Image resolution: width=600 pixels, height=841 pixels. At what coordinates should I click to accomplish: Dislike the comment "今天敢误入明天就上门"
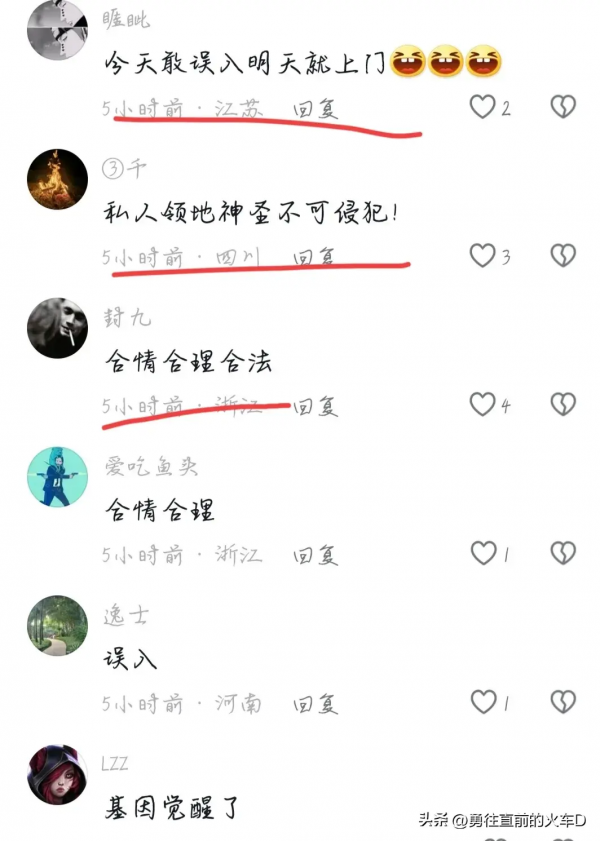[x=563, y=107]
